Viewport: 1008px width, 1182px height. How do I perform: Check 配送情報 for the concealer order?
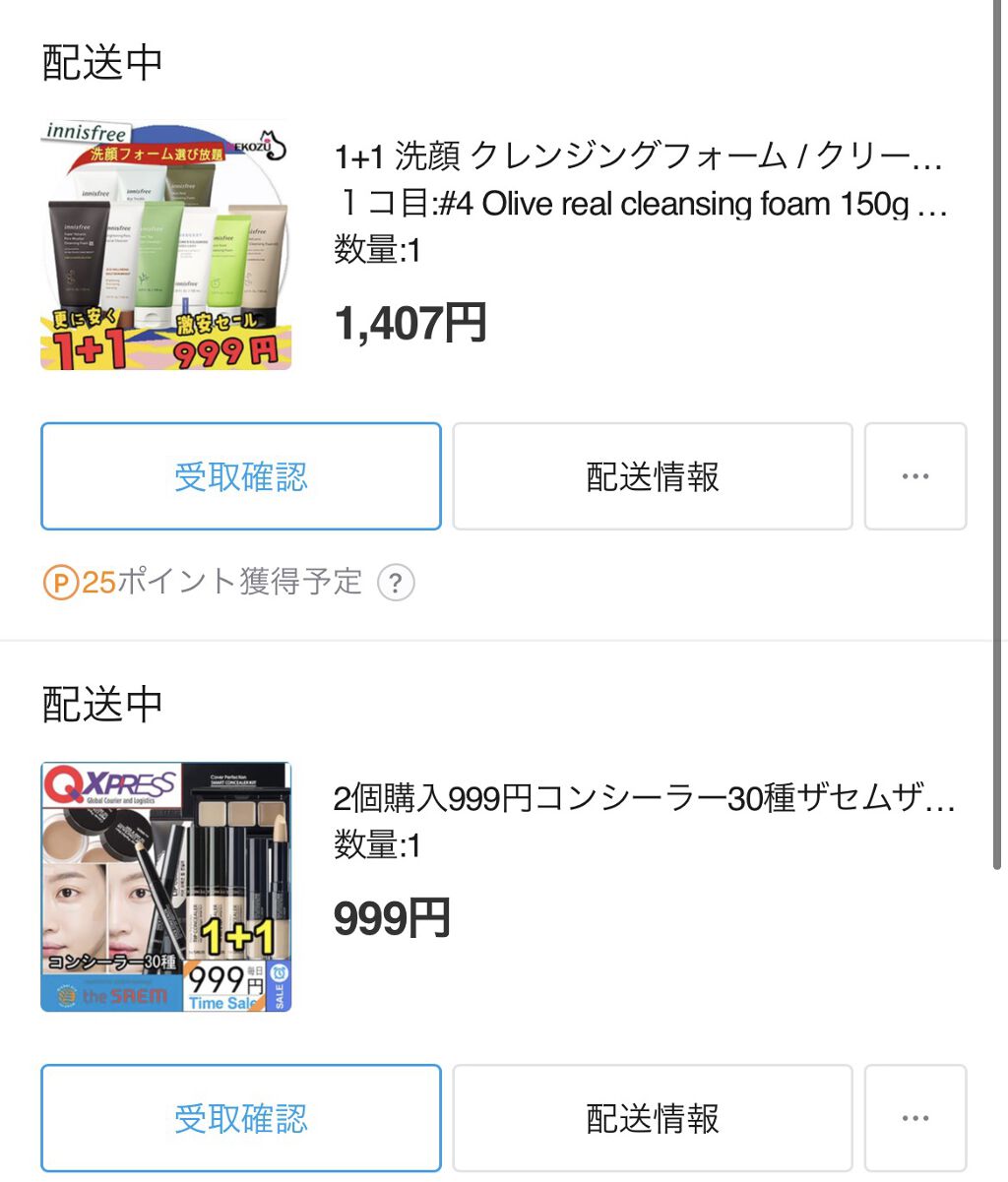652,1118
